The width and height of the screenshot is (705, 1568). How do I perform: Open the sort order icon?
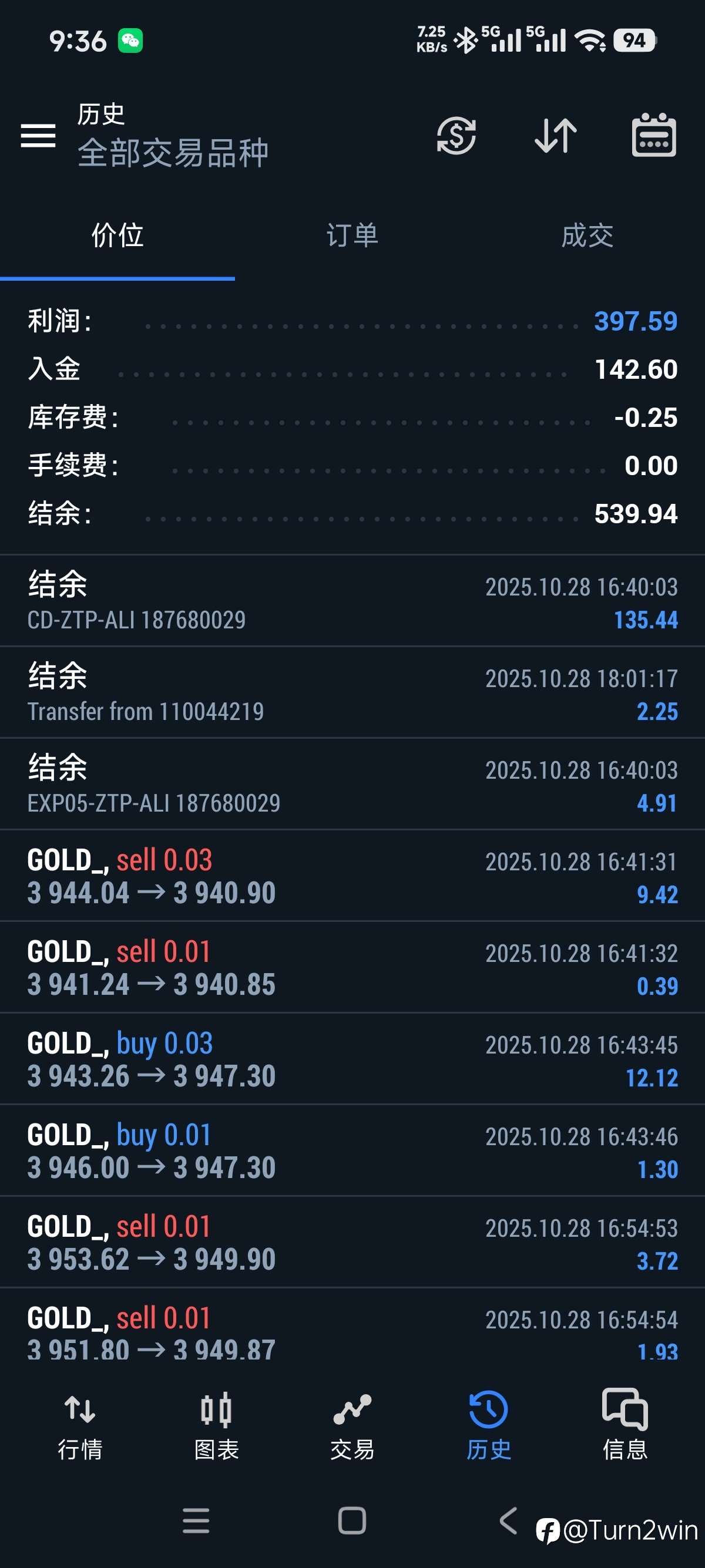click(555, 135)
